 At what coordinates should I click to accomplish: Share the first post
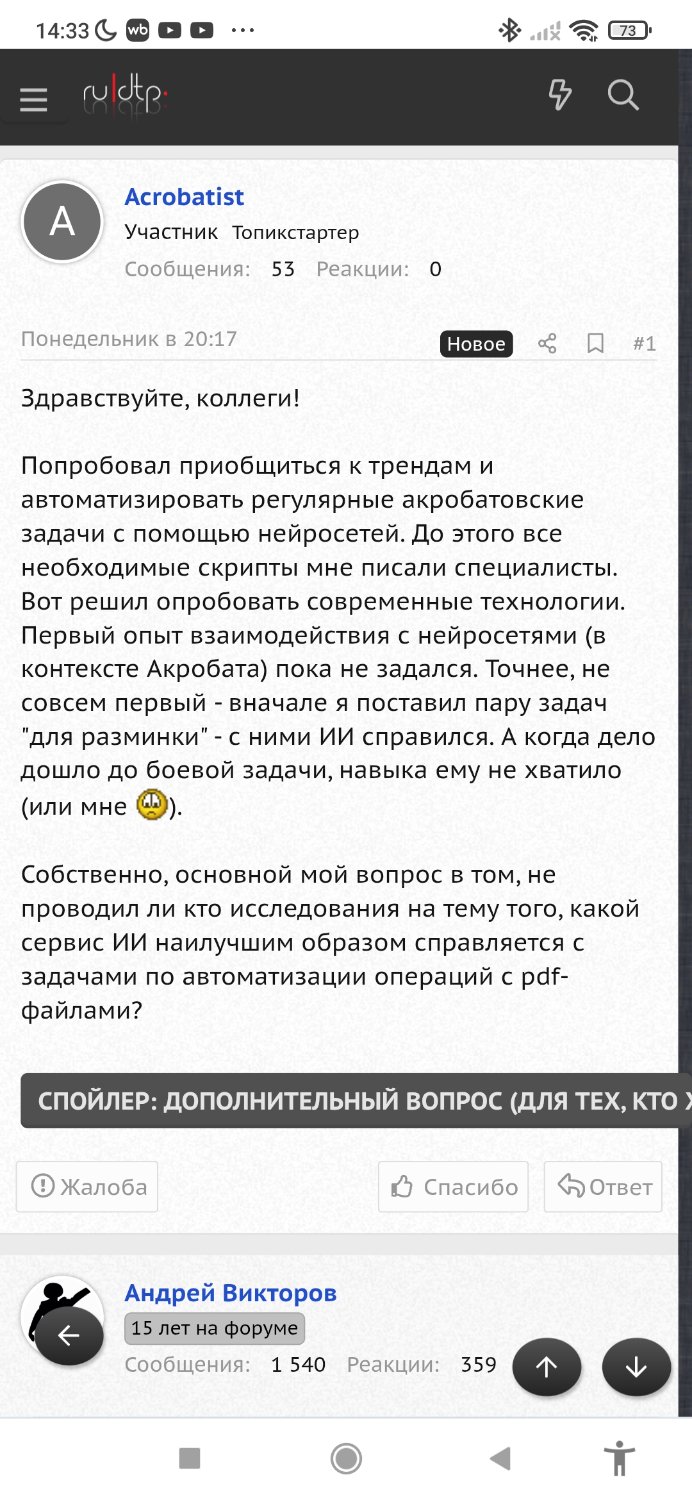[547, 344]
